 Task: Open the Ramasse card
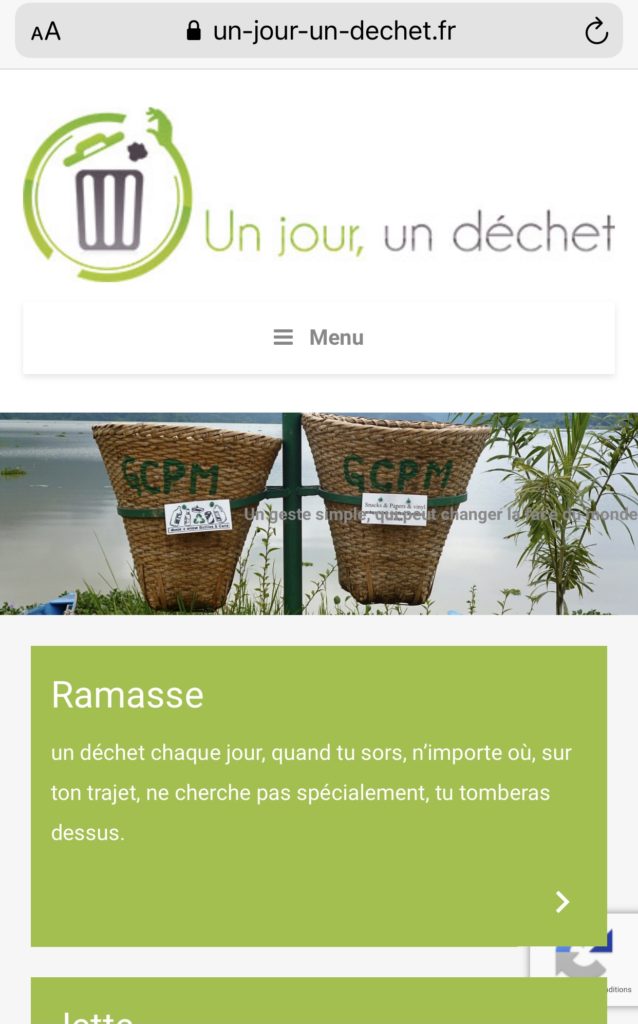click(319, 796)
